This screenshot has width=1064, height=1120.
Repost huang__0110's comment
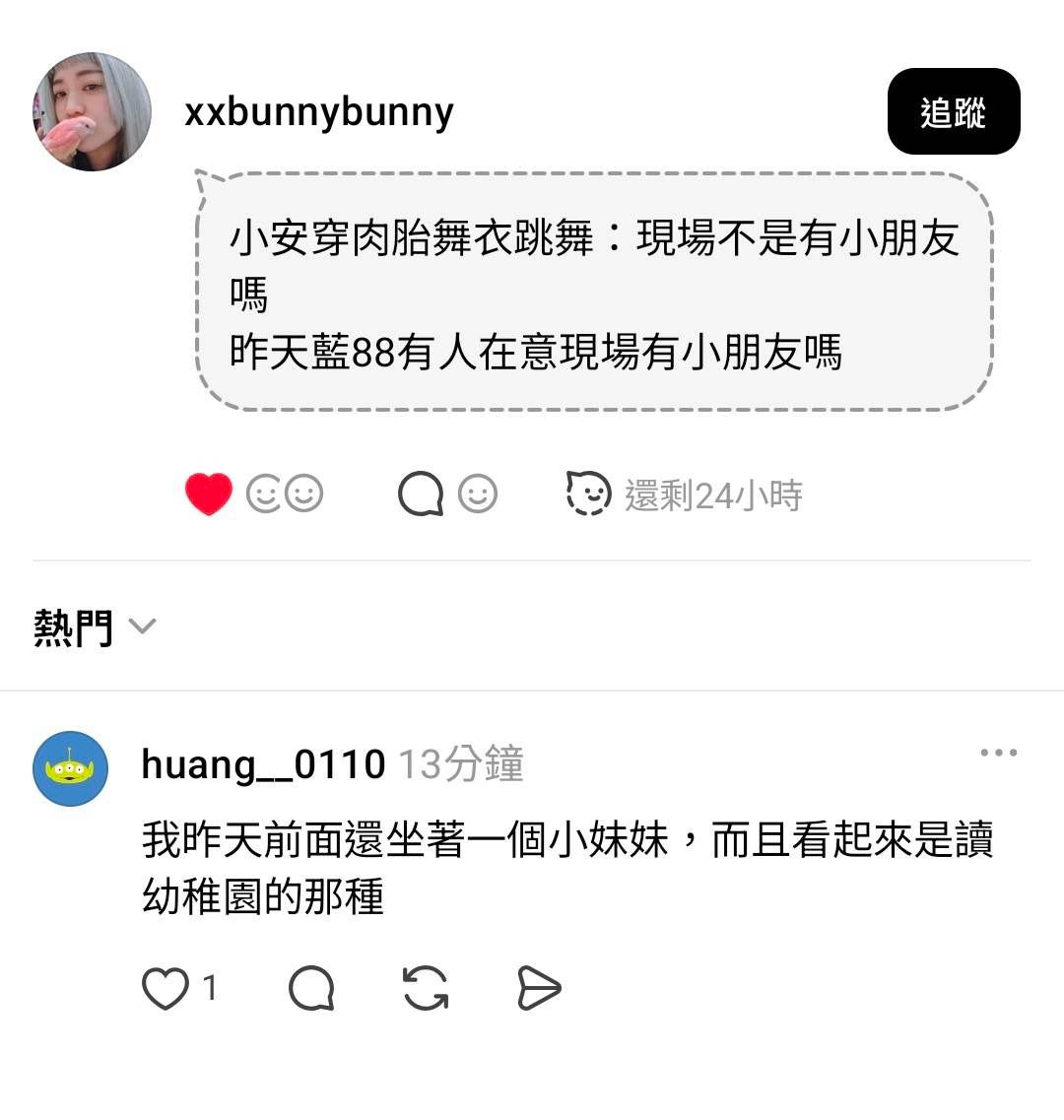point(426,988)
